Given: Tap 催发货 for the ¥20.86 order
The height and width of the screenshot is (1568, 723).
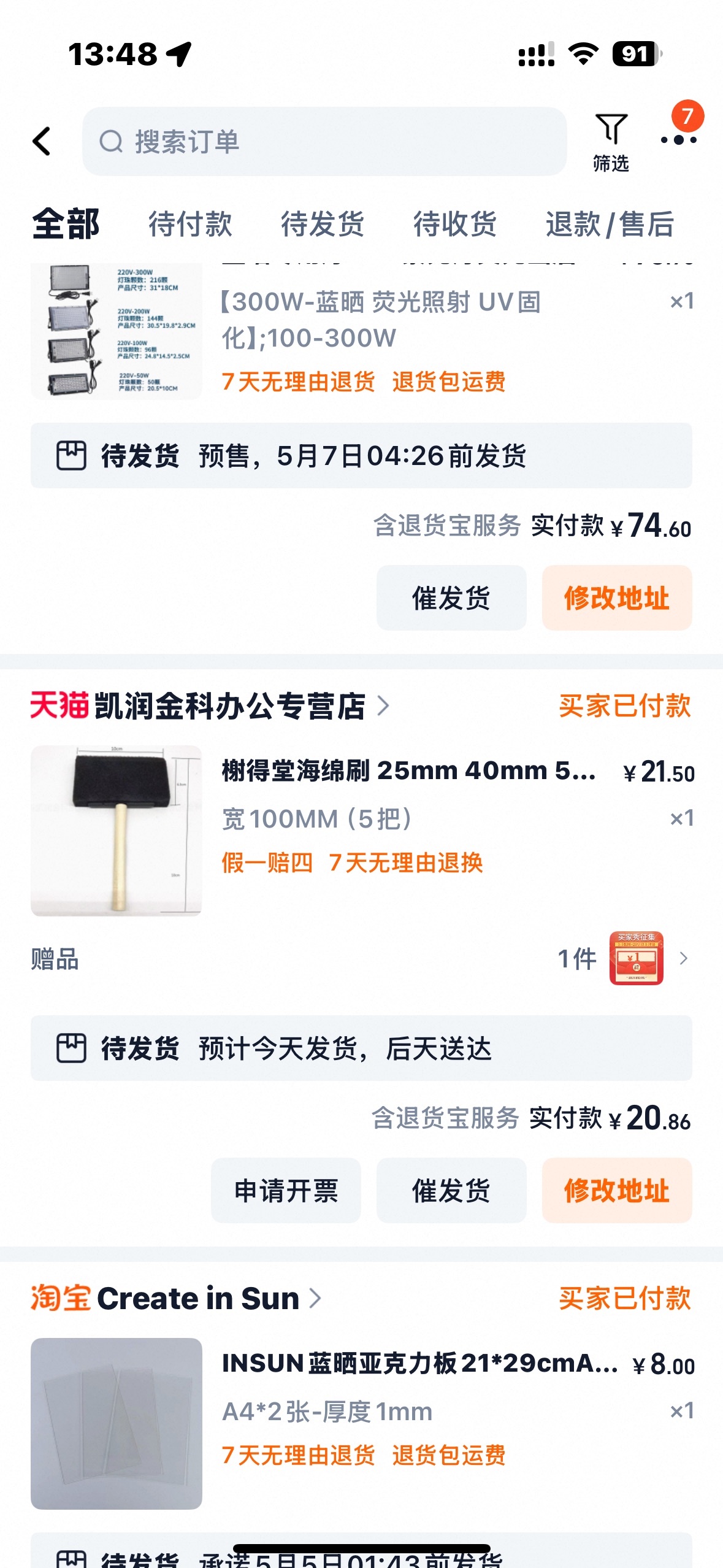Looking at the screenshot, I should [x=451, y=1191].
